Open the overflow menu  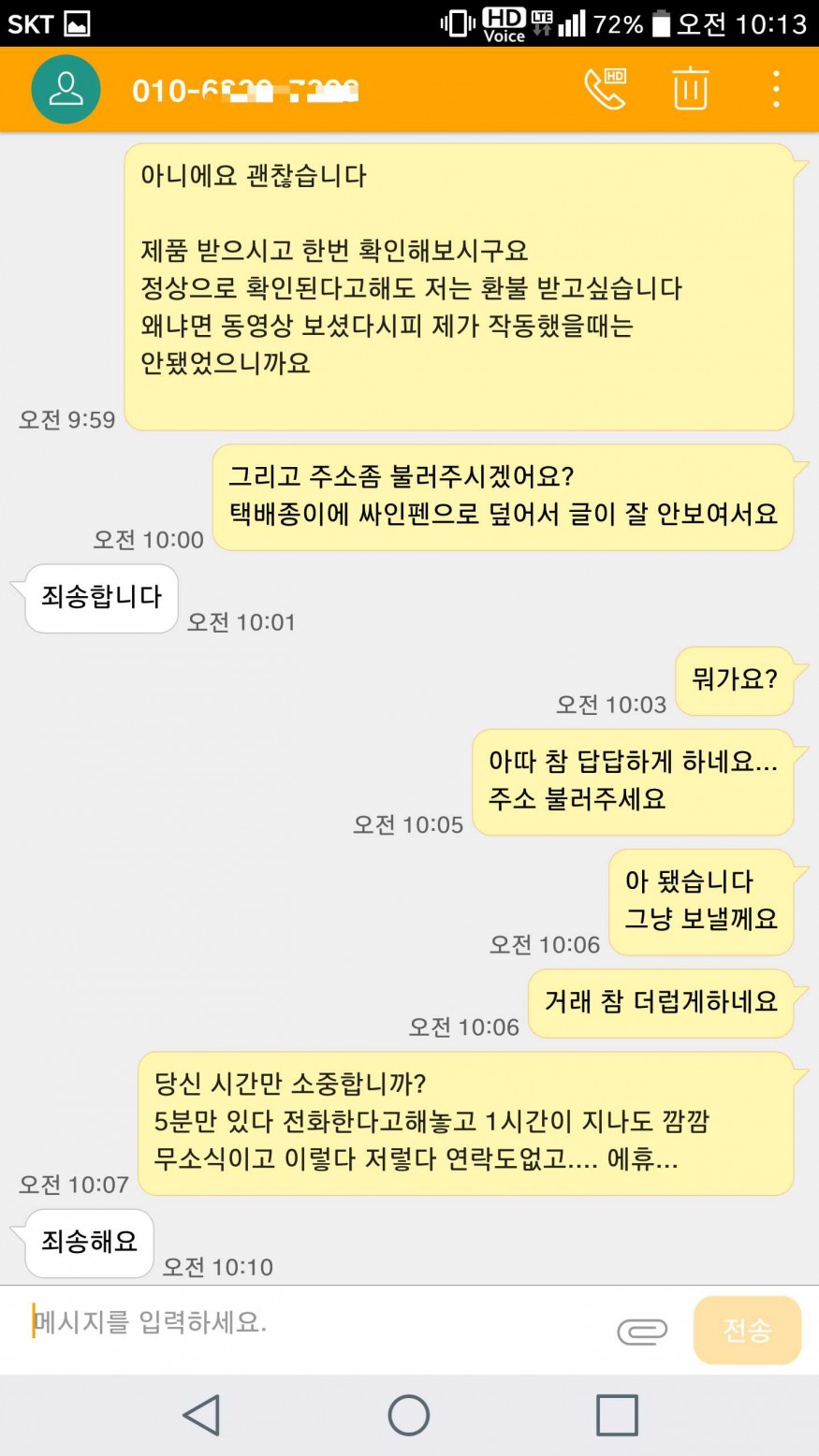pyautogui.click(x=775, y=89)
